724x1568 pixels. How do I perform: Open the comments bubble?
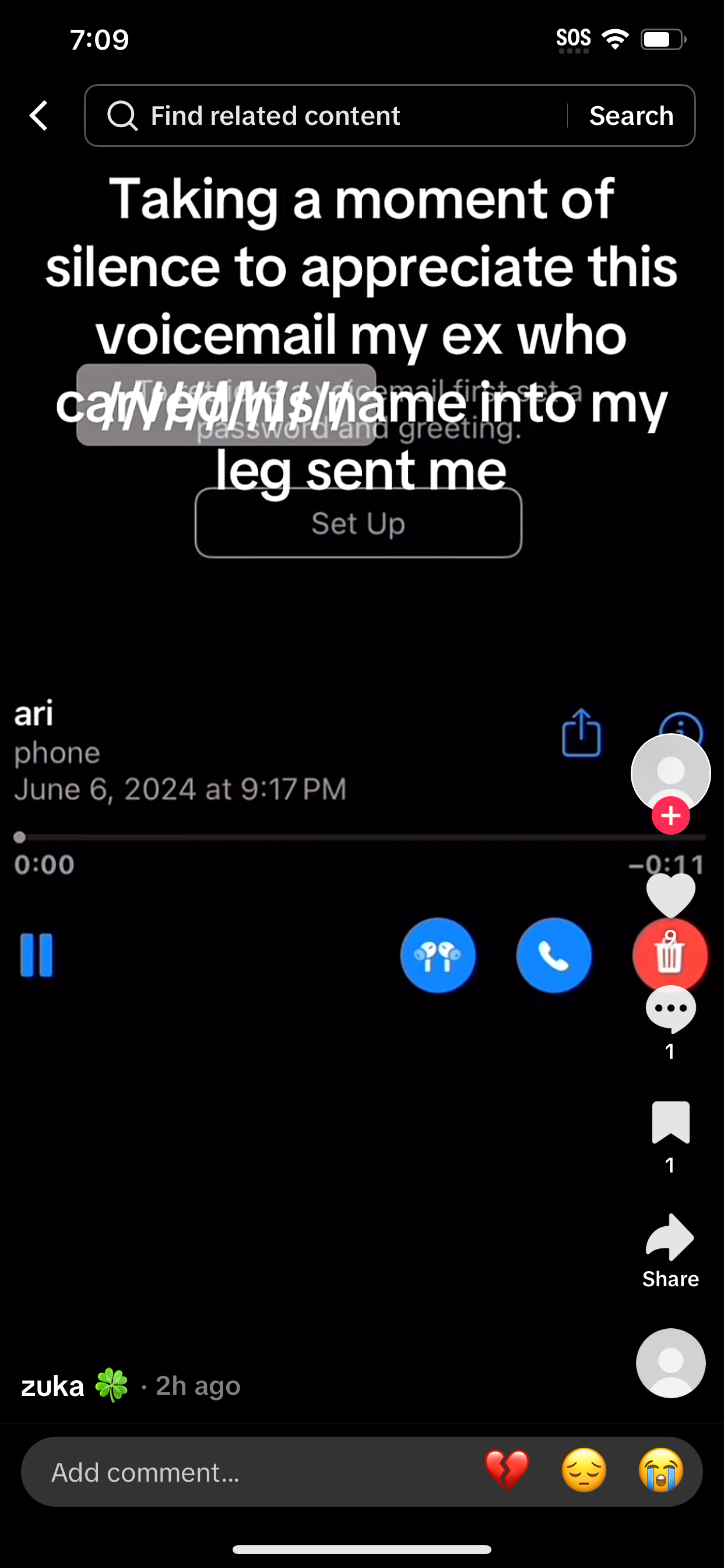click(670, 1009)
